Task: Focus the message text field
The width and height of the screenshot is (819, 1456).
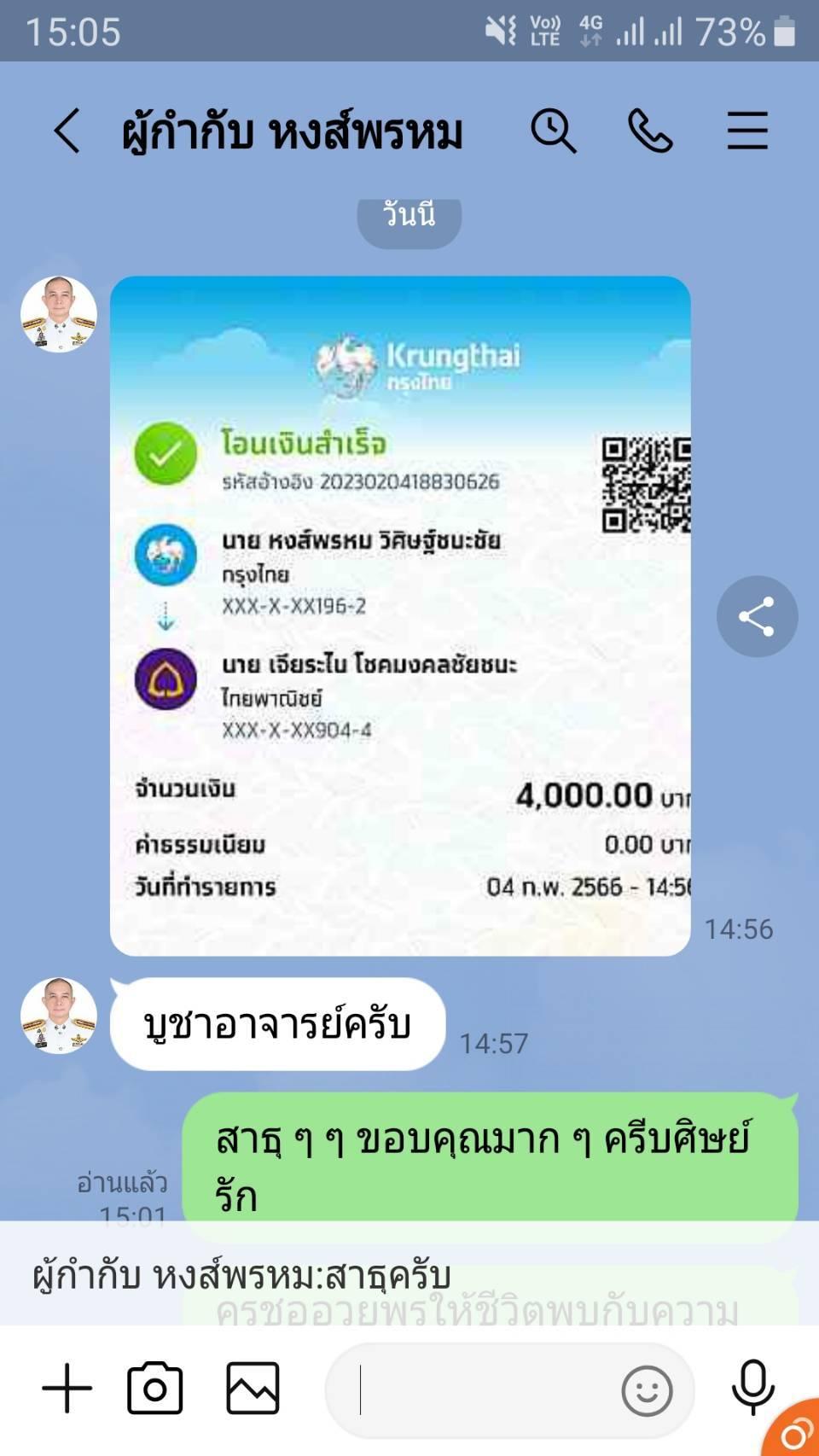Action: [478, 1390]
